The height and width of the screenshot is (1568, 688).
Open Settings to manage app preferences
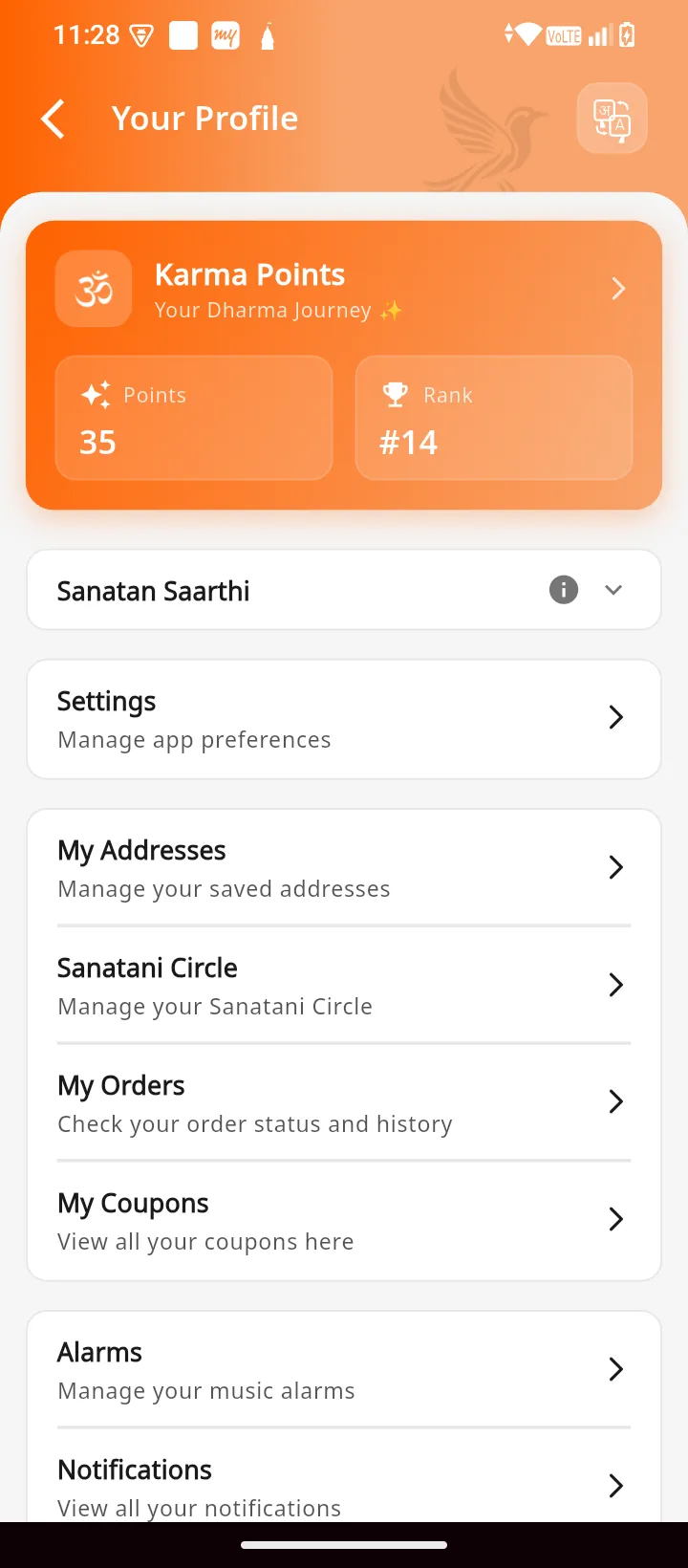point(344,718)
